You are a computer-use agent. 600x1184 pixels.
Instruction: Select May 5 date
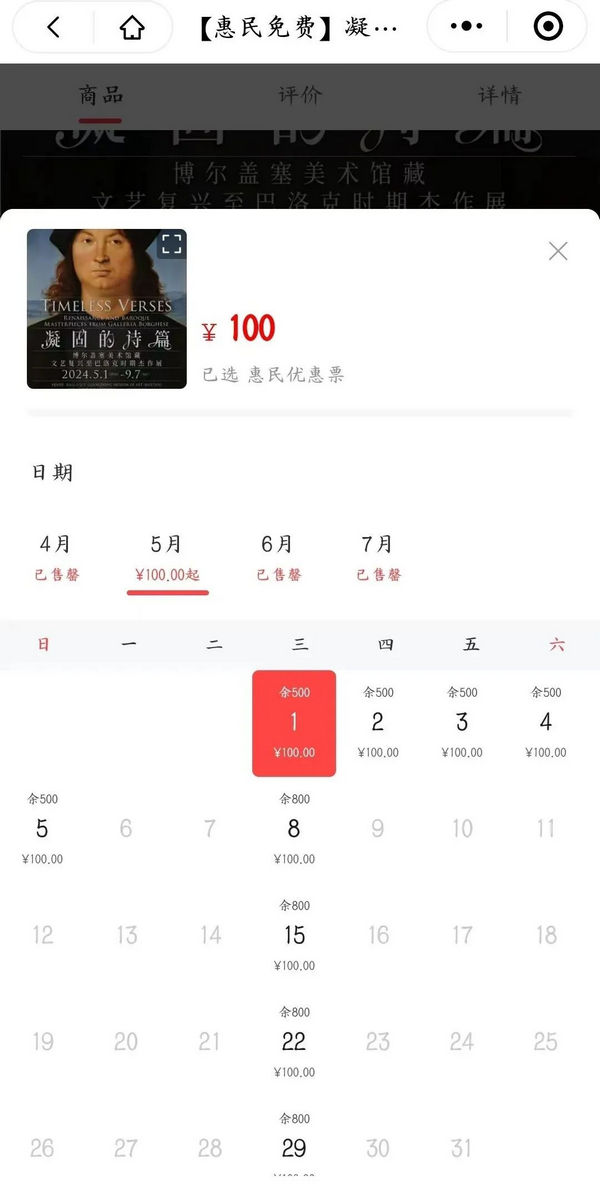pos(42,829)
